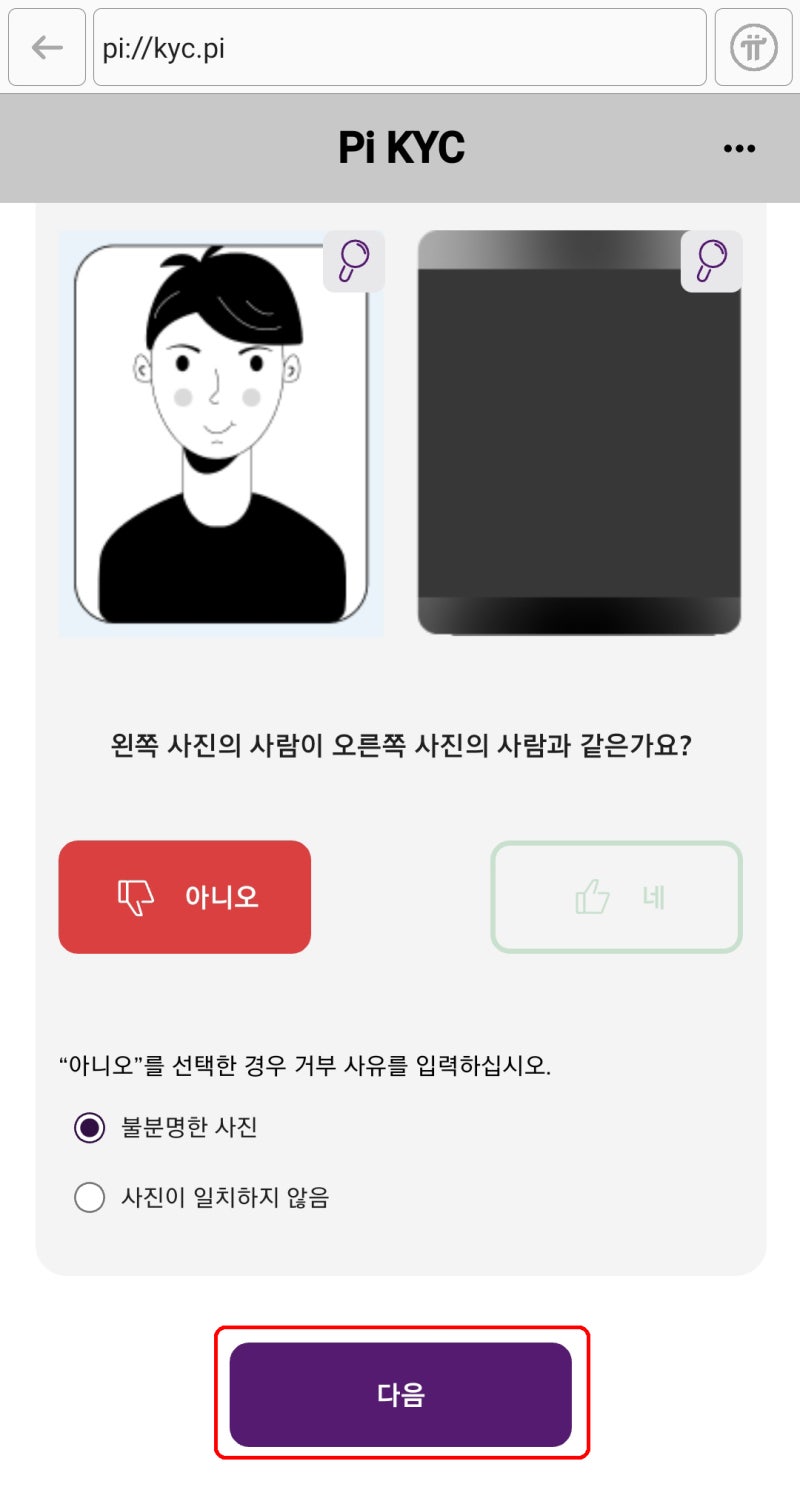
Task: Choose 사진이 일치하지 않음 as the reason
Action: point(90,1197)
